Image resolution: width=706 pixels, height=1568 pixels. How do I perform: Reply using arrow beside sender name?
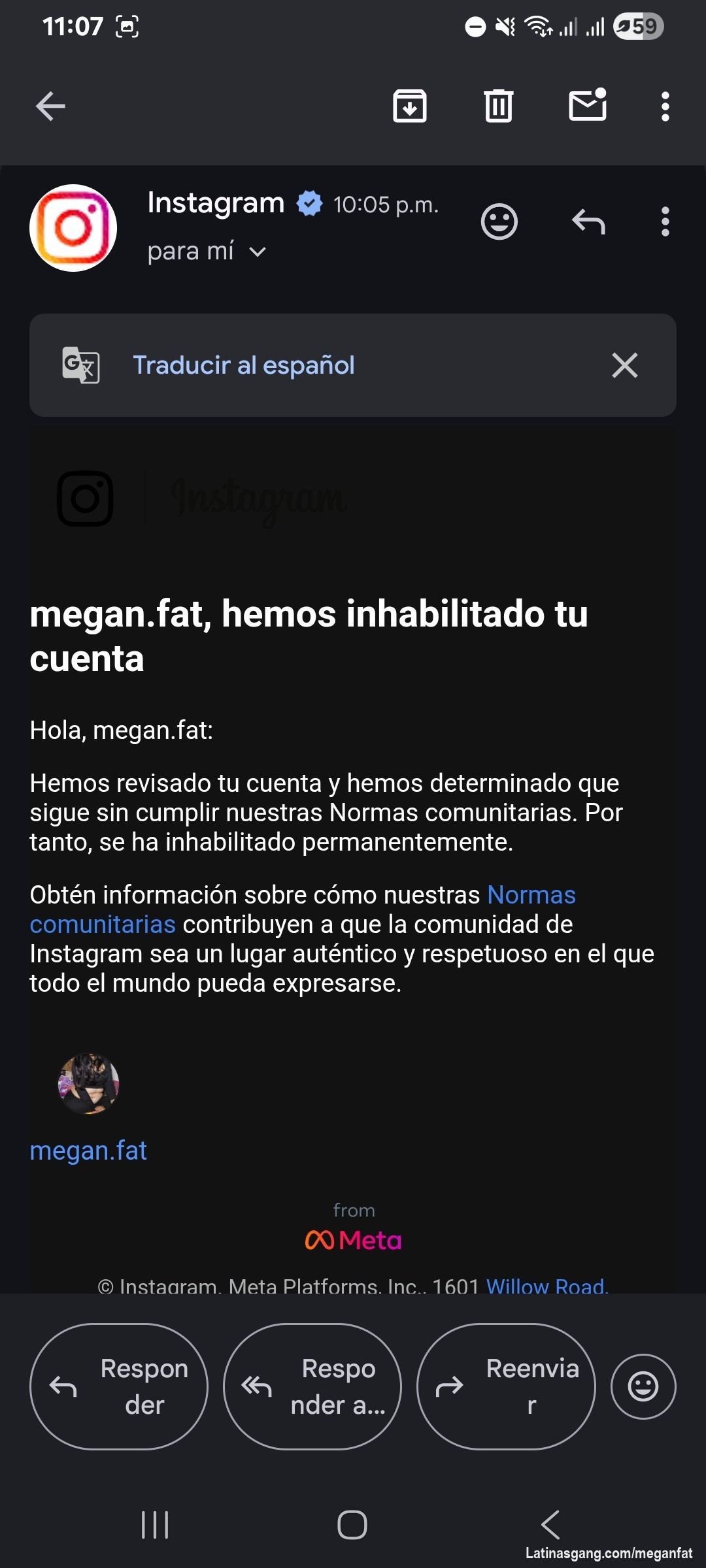[x=588, y=222]
